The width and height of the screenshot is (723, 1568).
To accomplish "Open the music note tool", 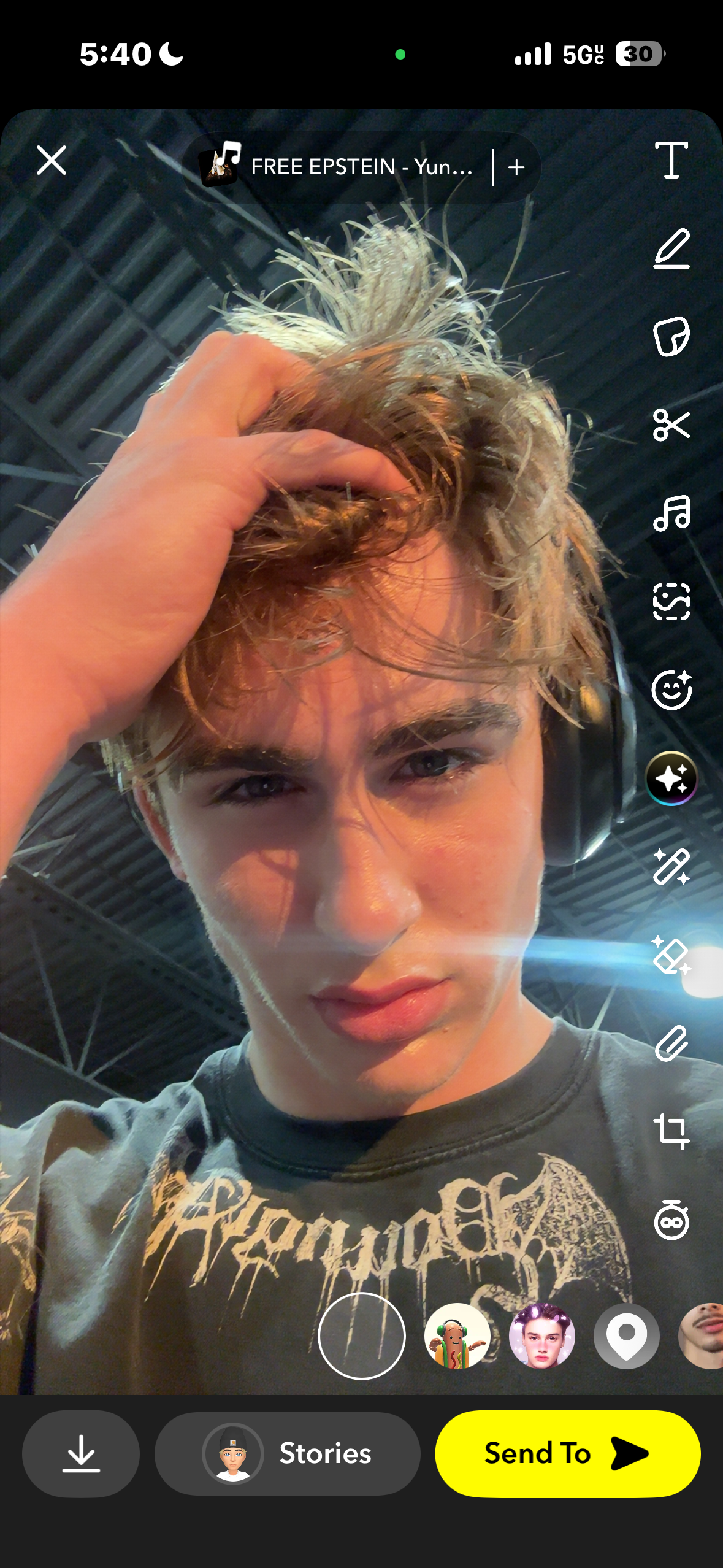I will (x=671, y=513).
